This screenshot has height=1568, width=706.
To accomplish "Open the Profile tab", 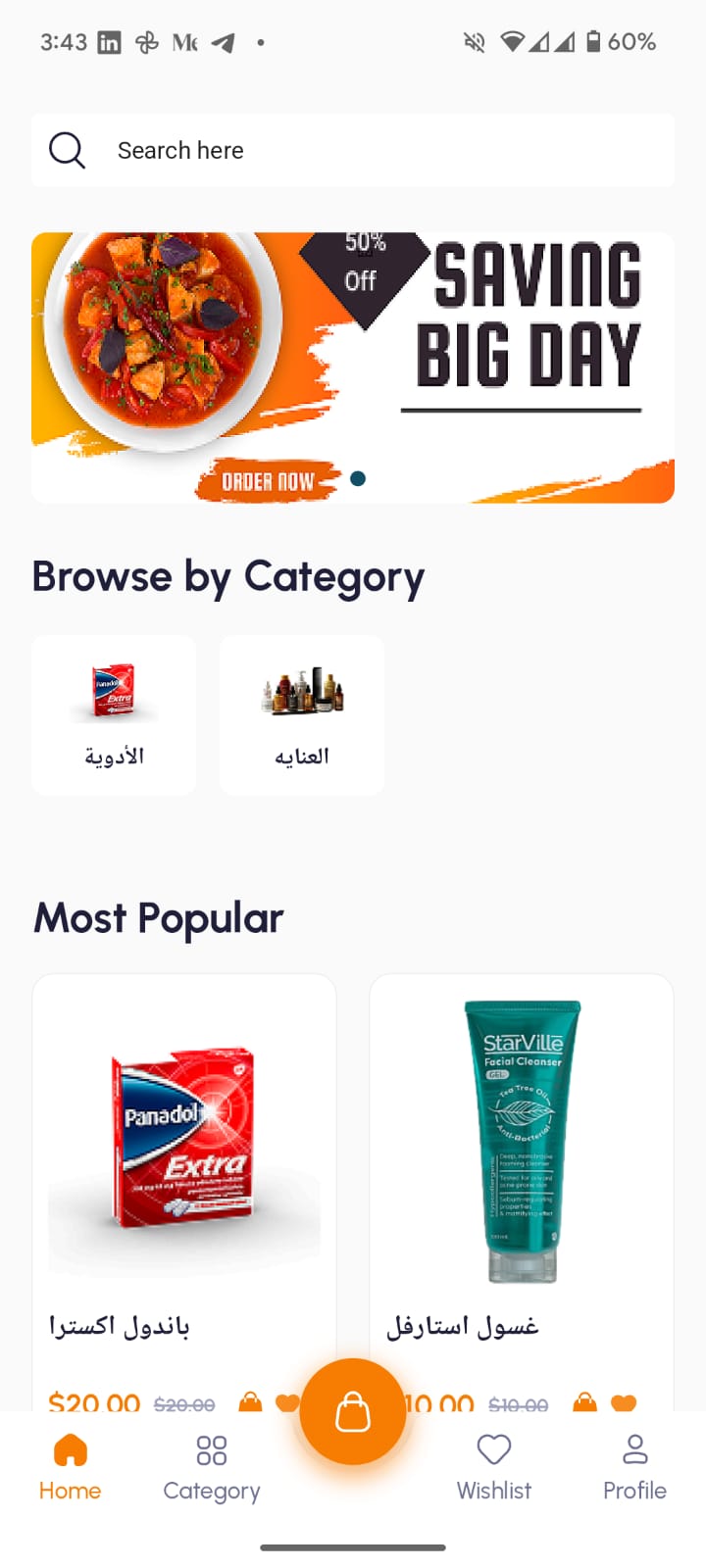I will coord(635,1467).
